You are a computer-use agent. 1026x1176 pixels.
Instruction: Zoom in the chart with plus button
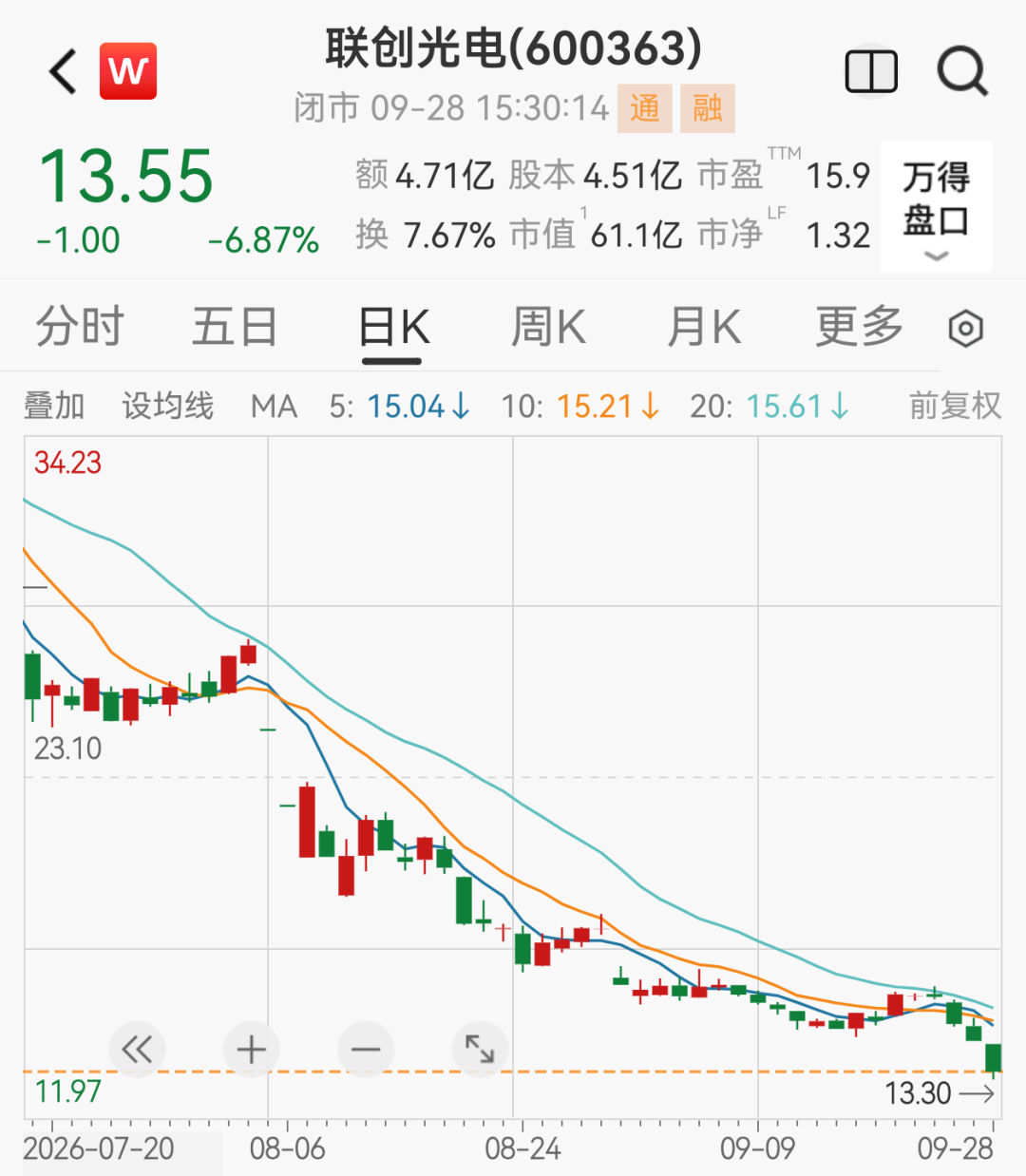pos(252,1050)
